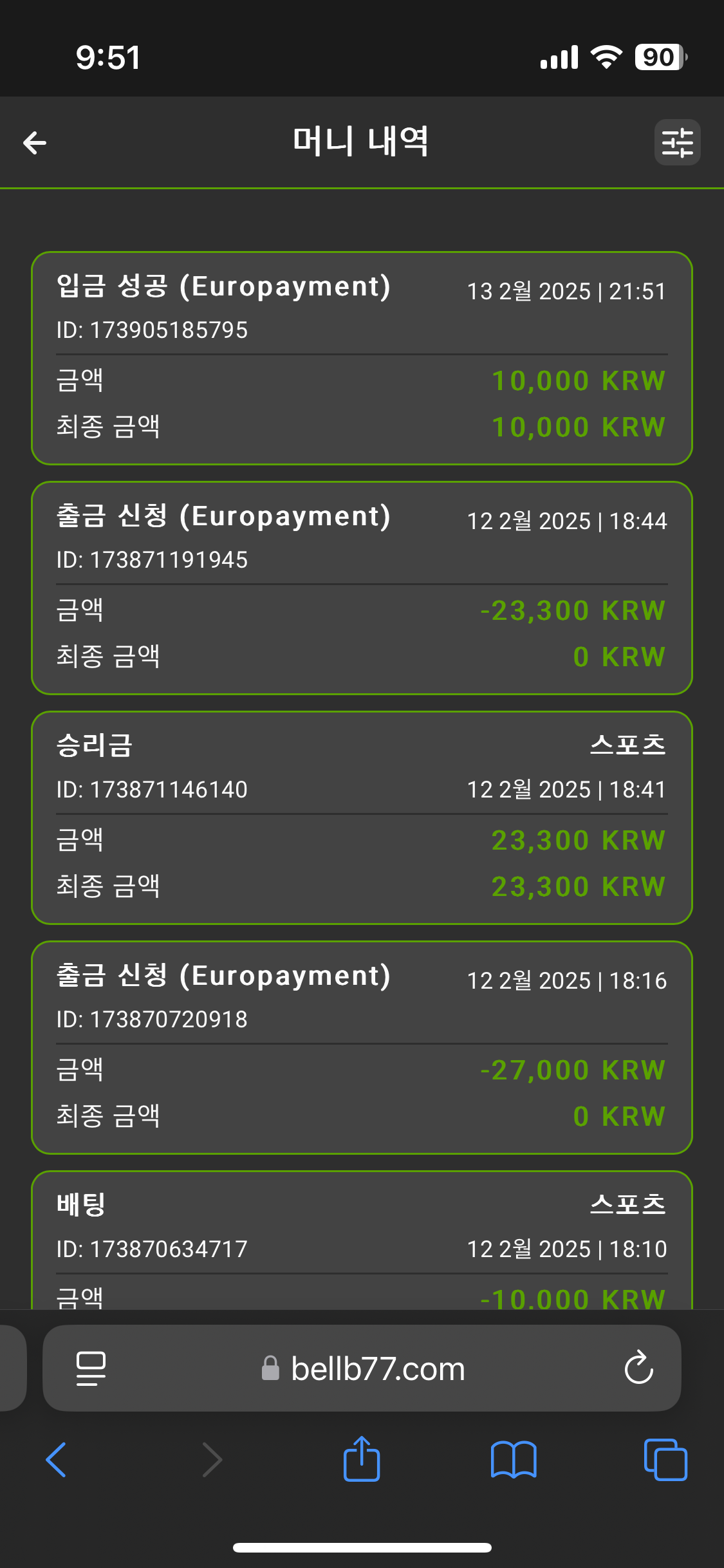Open the page menu beside the address
The height and width of the screenshot is (1568, 724).
(x=91, y=1368)
